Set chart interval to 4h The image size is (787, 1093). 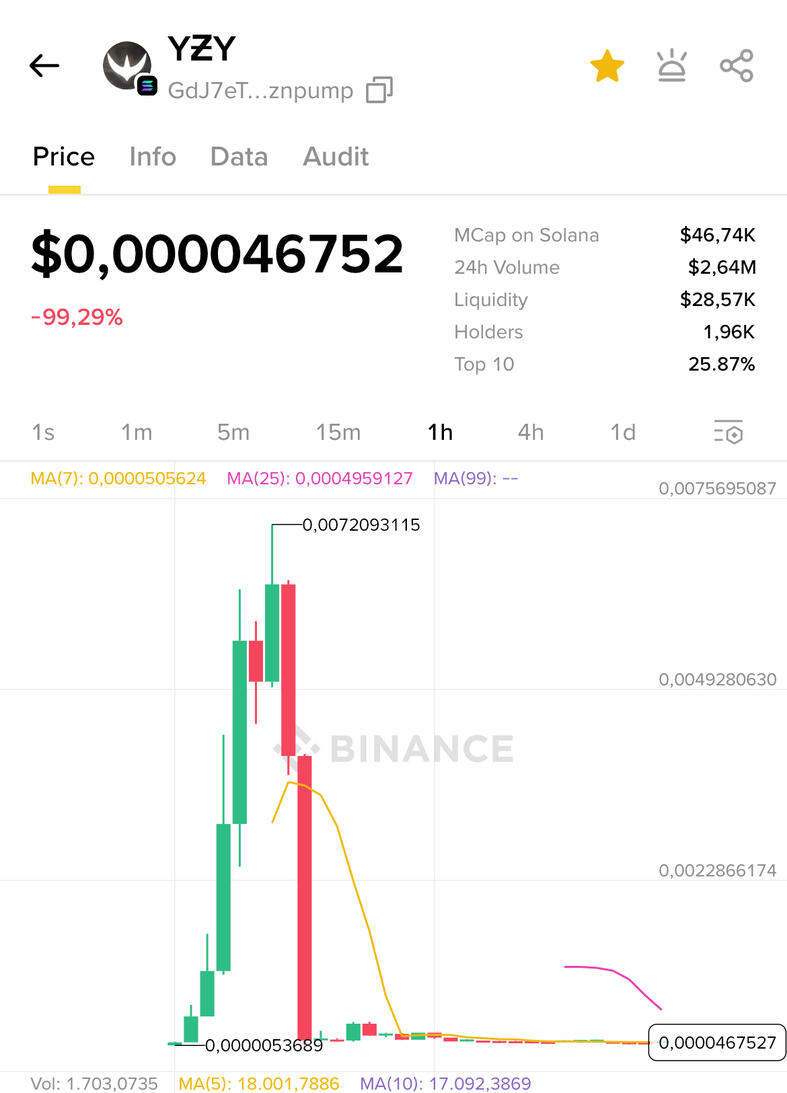531,432
